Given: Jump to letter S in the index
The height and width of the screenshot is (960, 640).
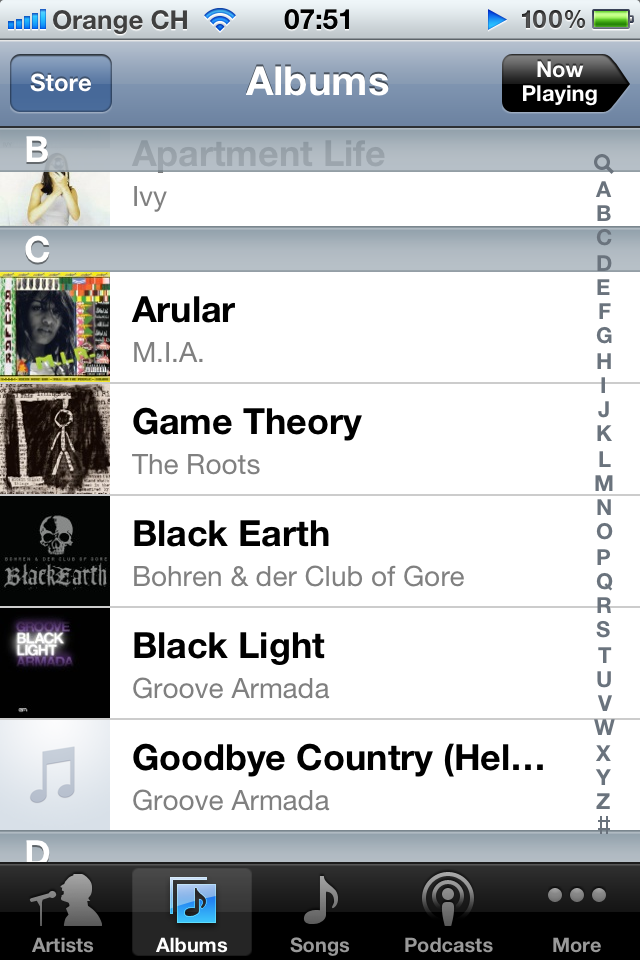Looking at the screenshot, I should point(603,629).
